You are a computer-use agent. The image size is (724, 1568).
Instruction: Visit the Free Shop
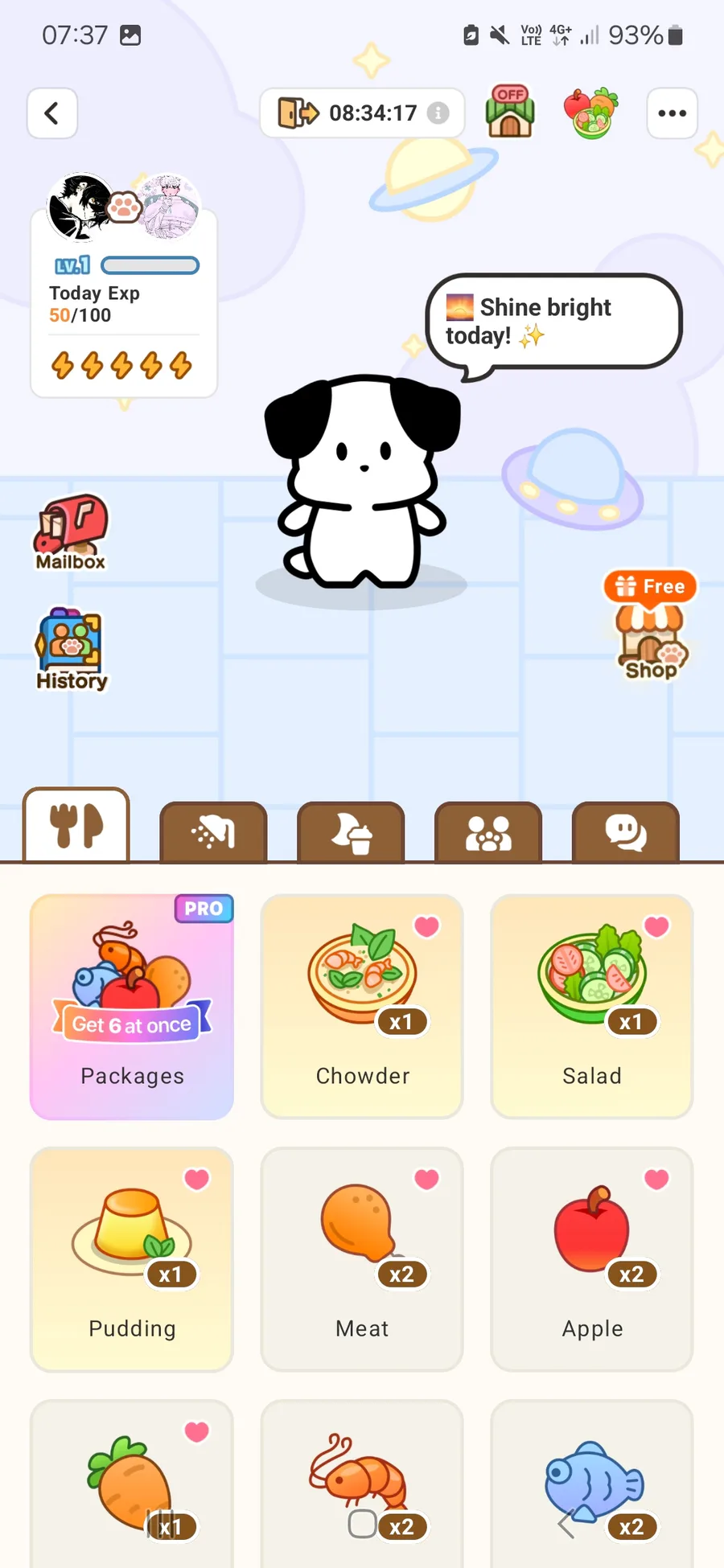point(650,627)
